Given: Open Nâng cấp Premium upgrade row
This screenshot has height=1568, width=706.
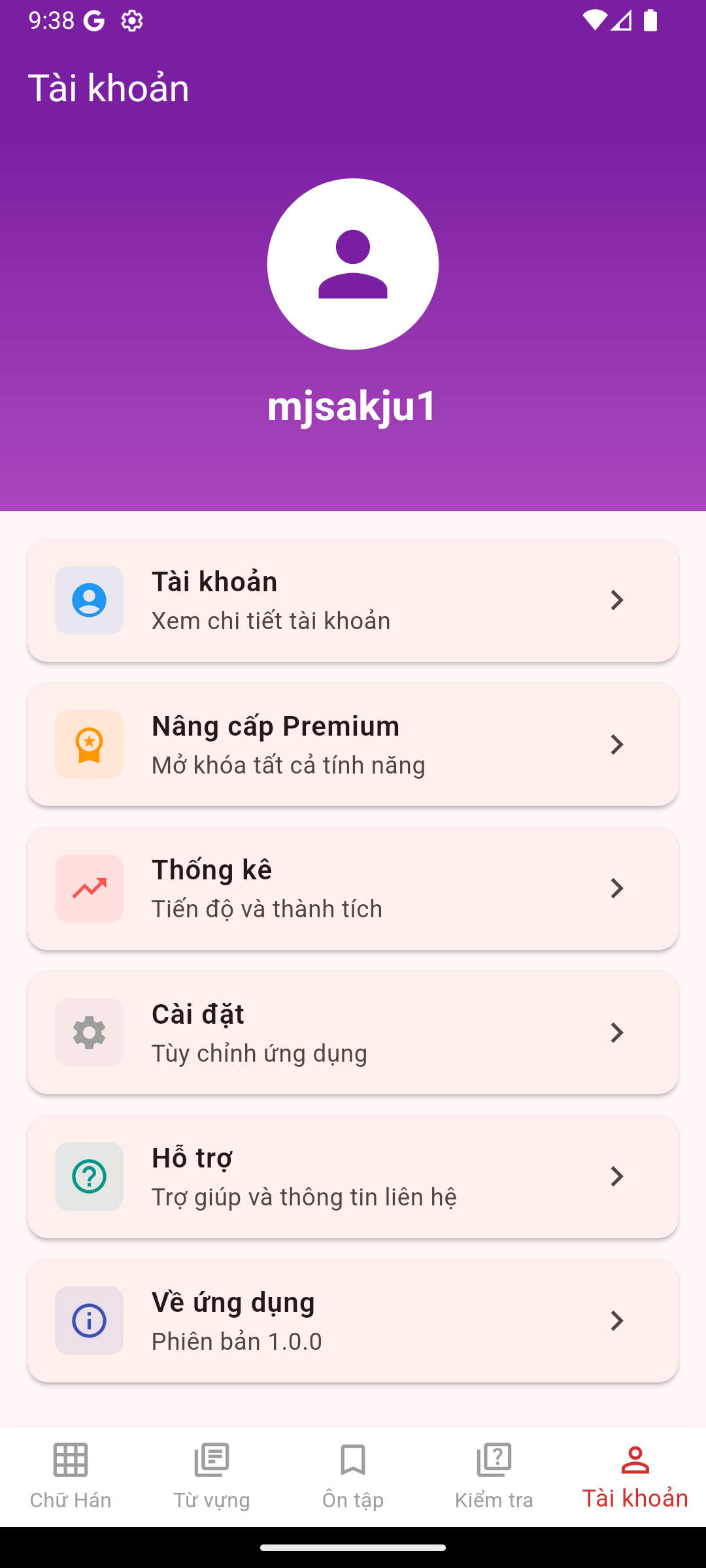Looking at the screenshot, I should [x=353, y=744].
